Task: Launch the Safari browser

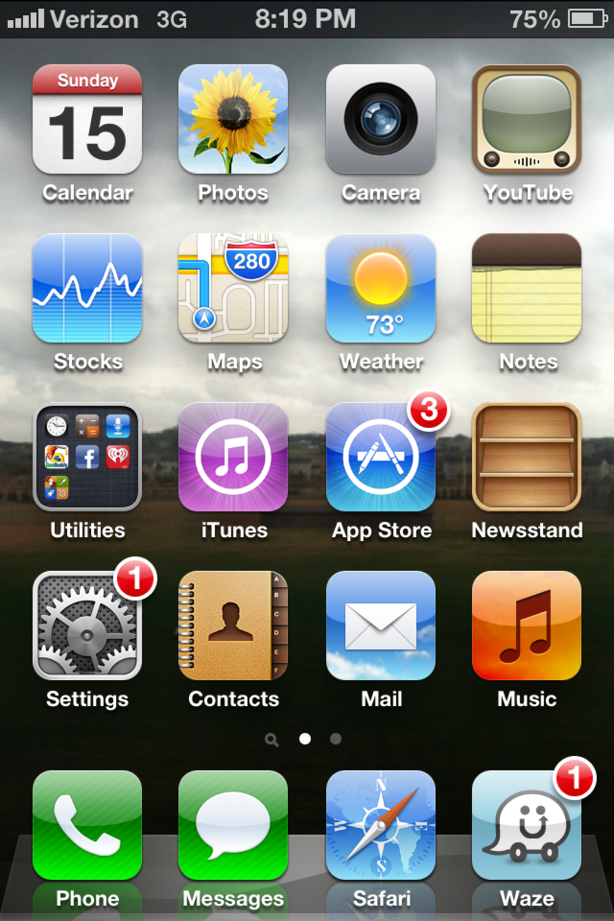Action: 380,825
